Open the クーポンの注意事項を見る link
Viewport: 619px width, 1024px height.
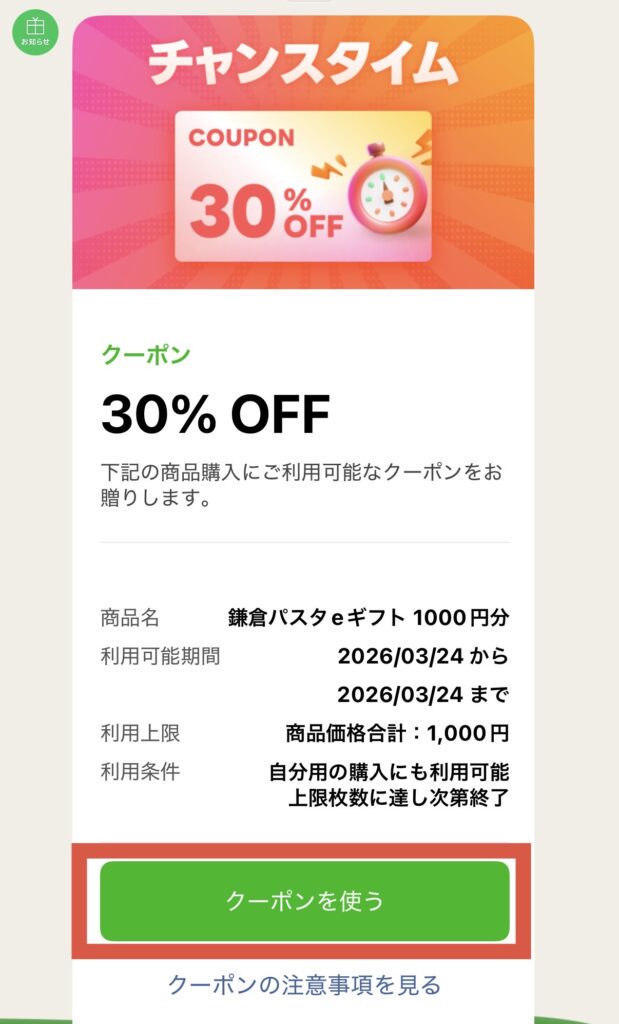point(304,985)
